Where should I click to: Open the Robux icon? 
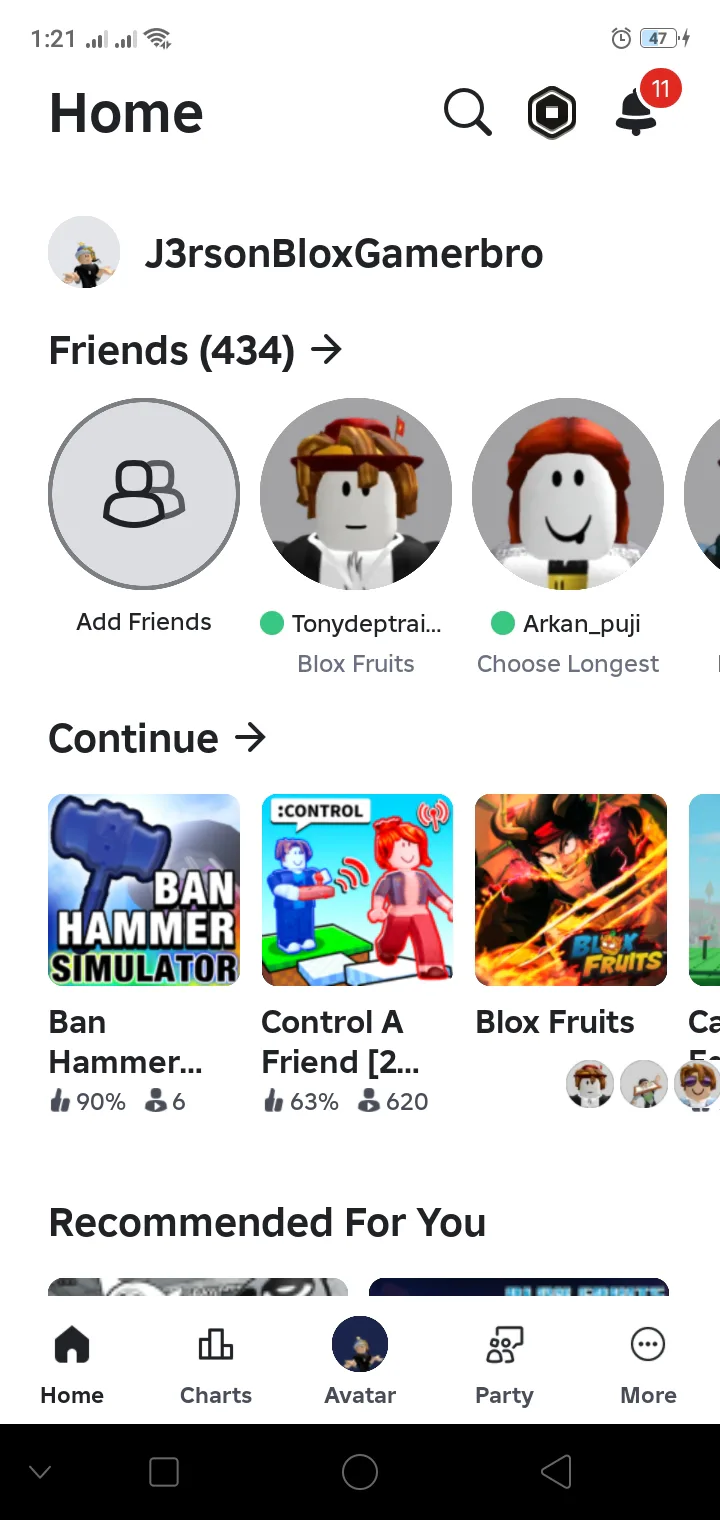[x=552, y=112]
